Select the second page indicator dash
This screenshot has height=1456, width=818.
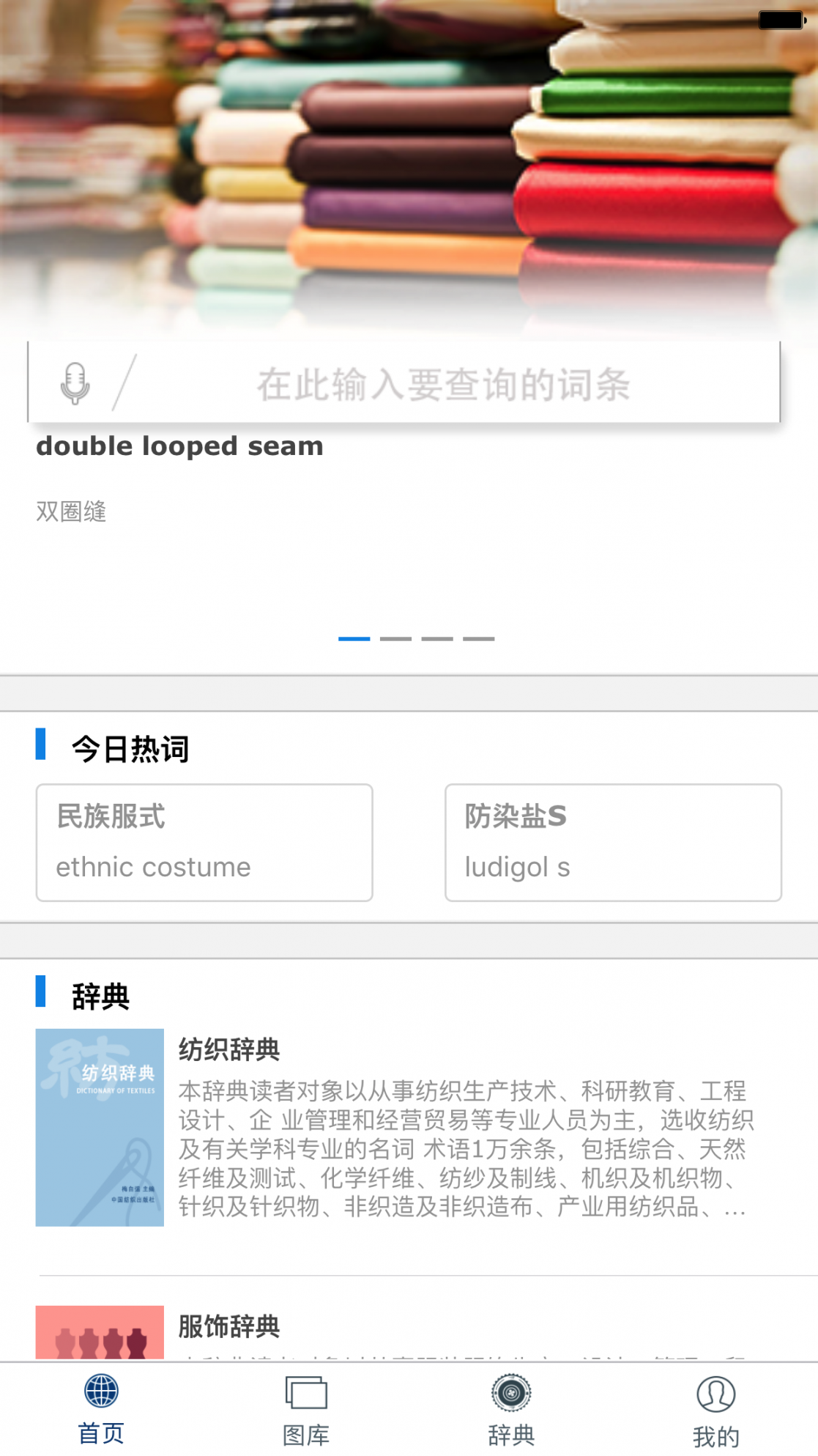click(x=395, y=639)
